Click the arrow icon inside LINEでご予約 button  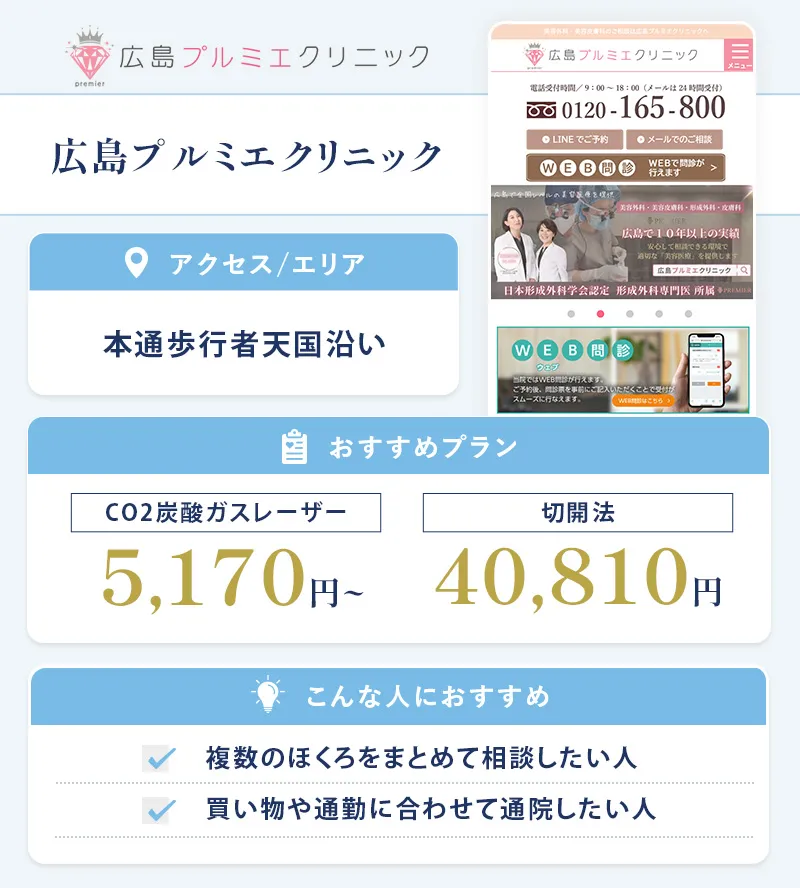click(545, 138)
